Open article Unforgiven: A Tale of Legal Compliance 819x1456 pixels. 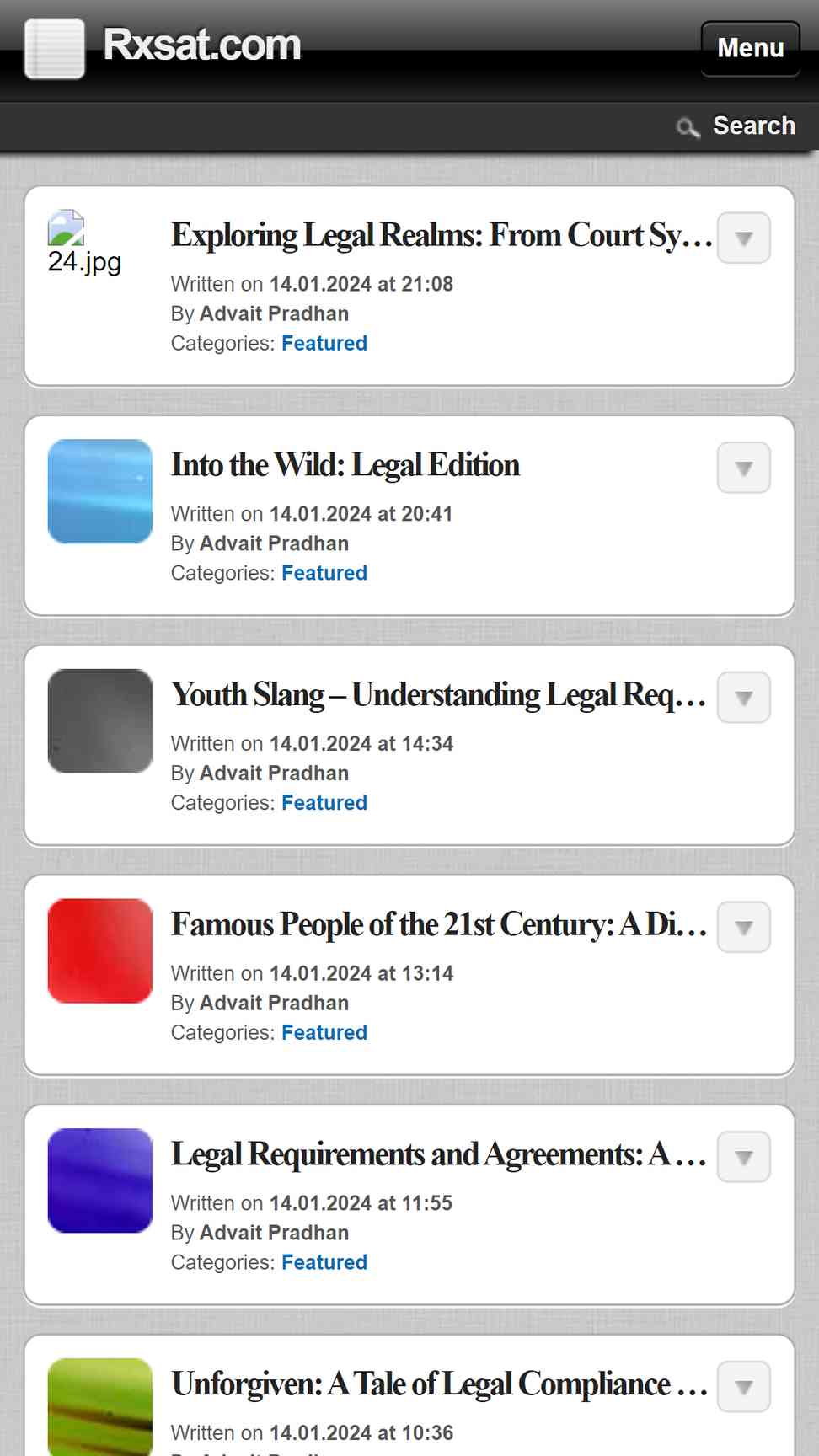[438, 1384]
